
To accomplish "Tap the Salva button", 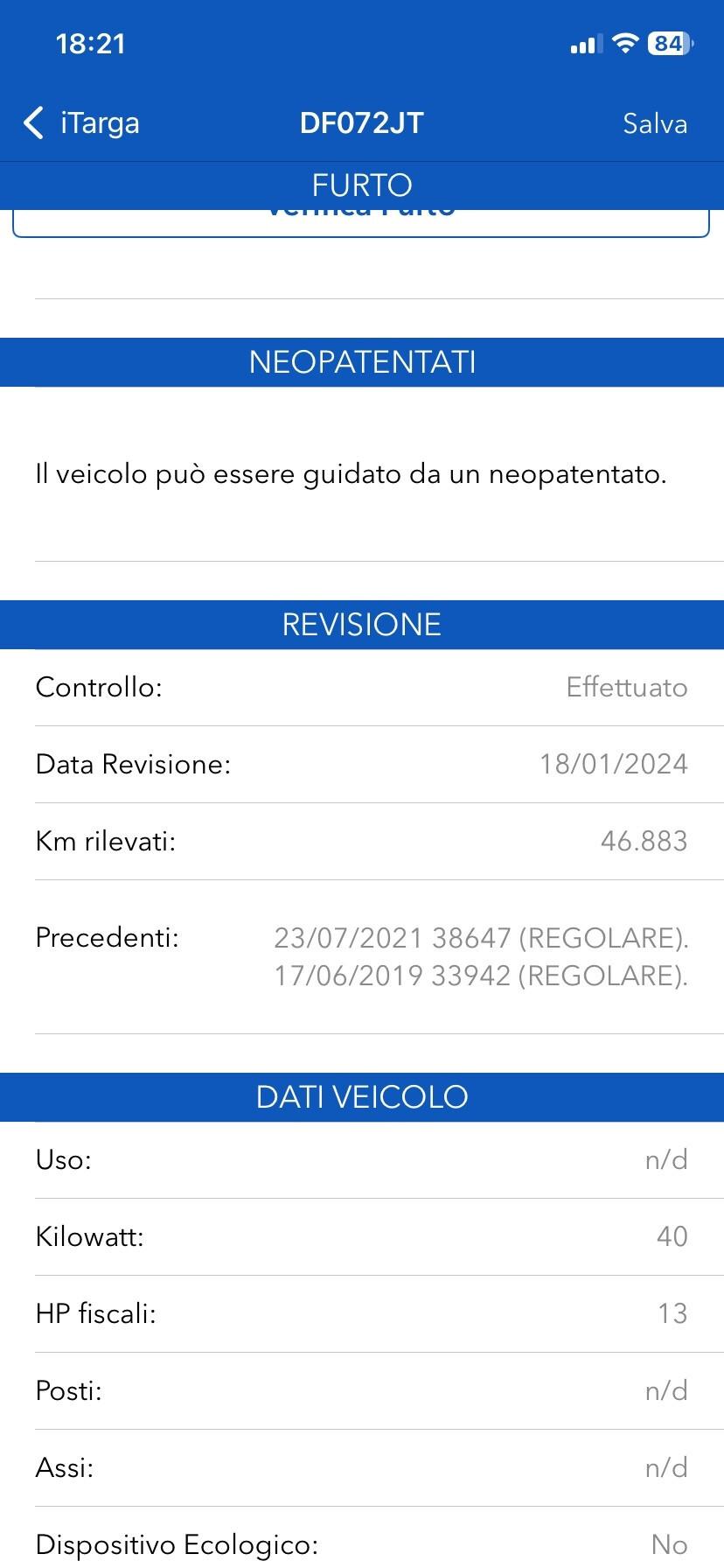I will 655,123.
